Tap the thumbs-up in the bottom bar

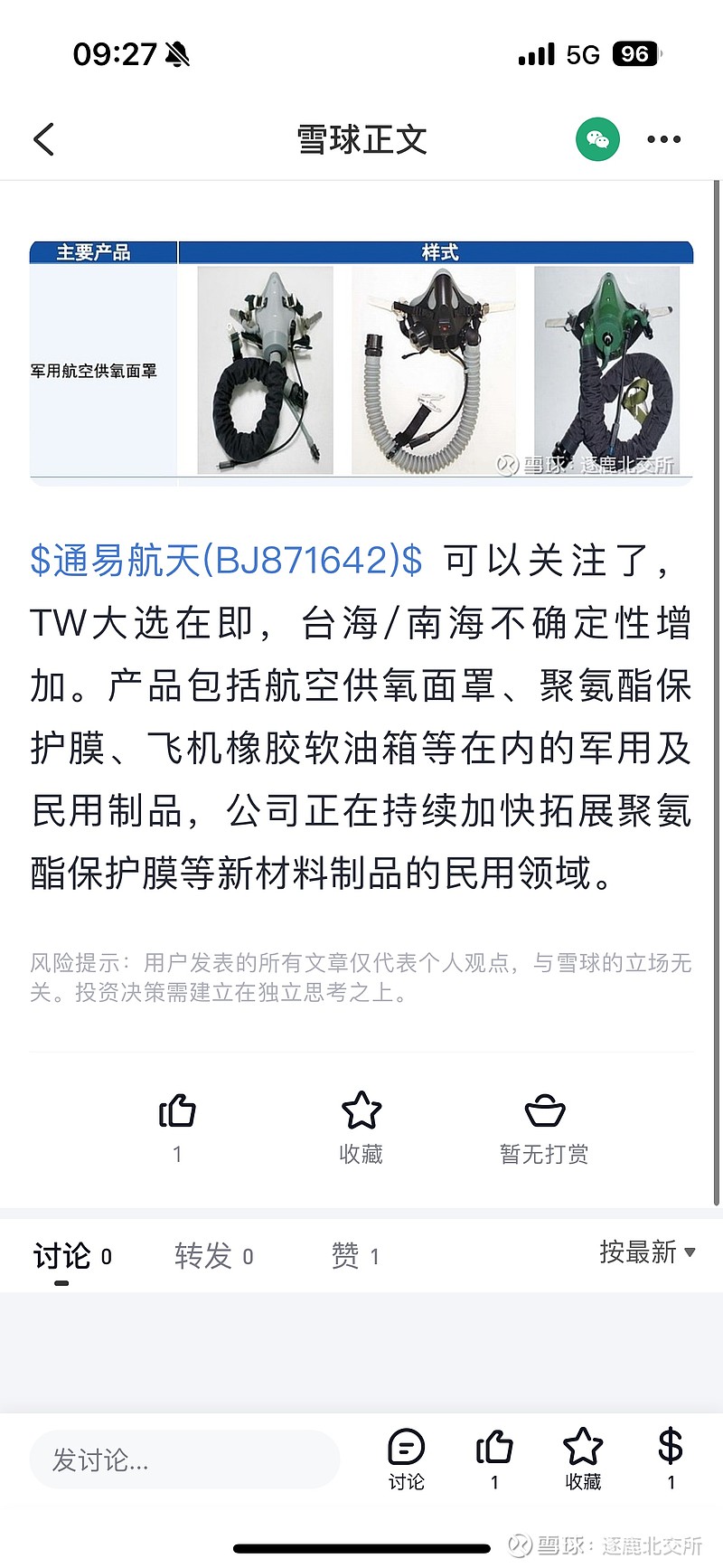point(494,1459)
